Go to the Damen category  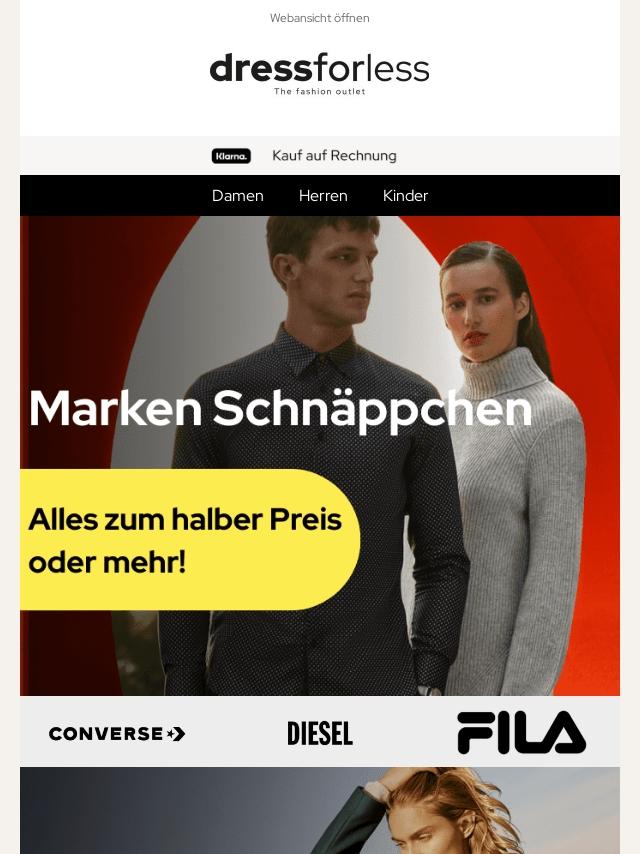tap(237, 196)
